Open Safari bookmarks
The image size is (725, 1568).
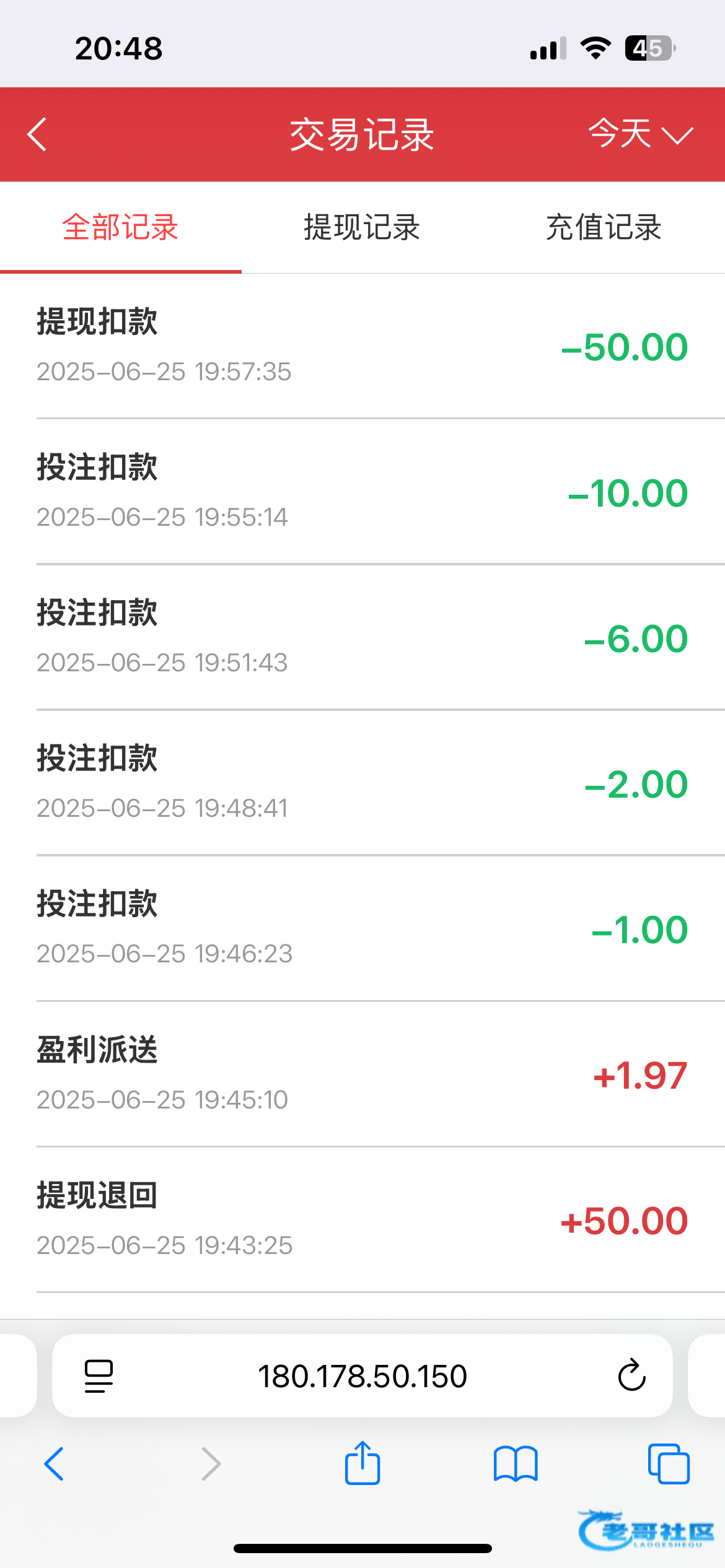[516, 1464]
